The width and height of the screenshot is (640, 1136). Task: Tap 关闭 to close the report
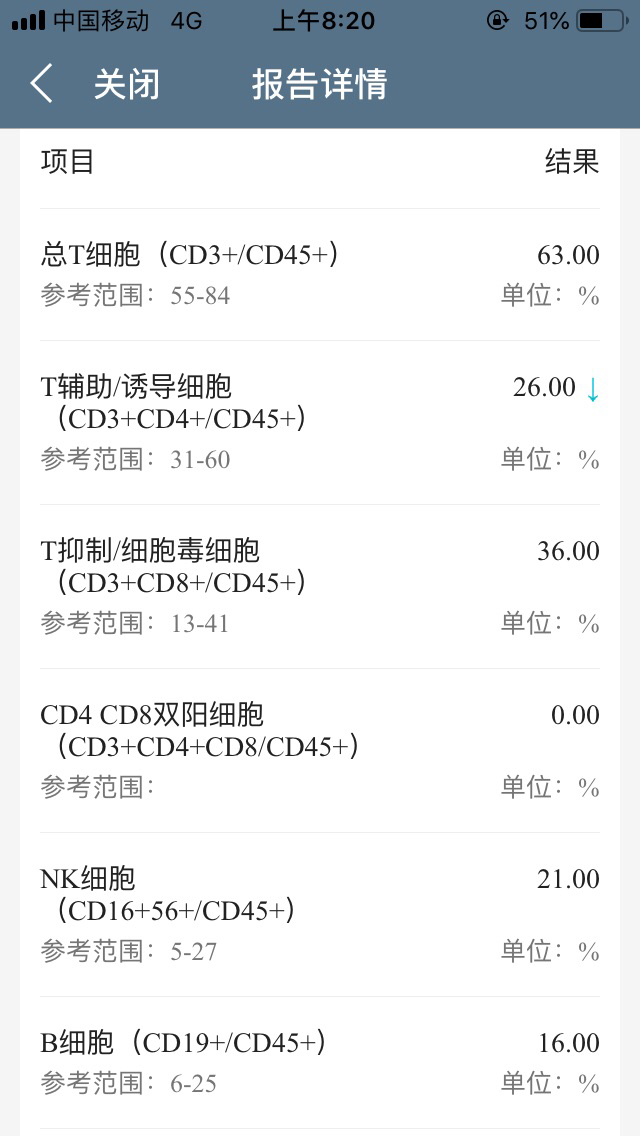click(x=127, y=84)
